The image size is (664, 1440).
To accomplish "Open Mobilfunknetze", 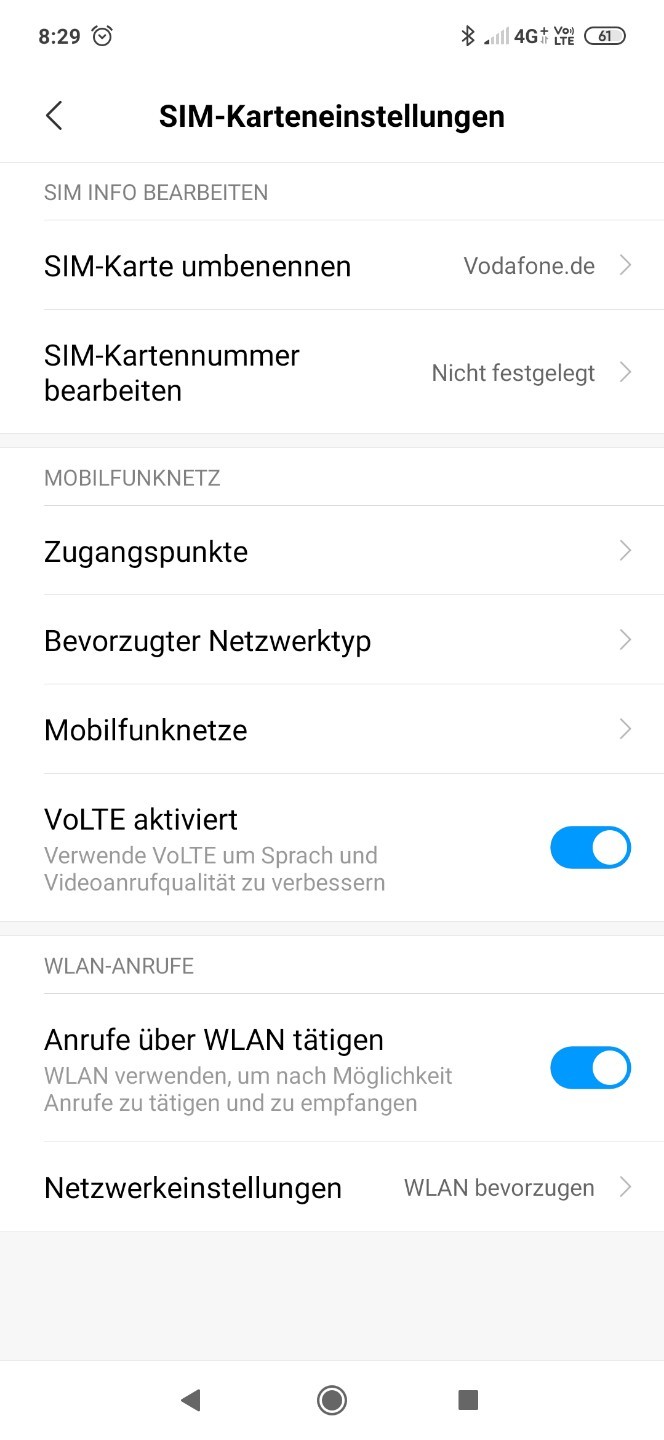I will pos(332,730).
